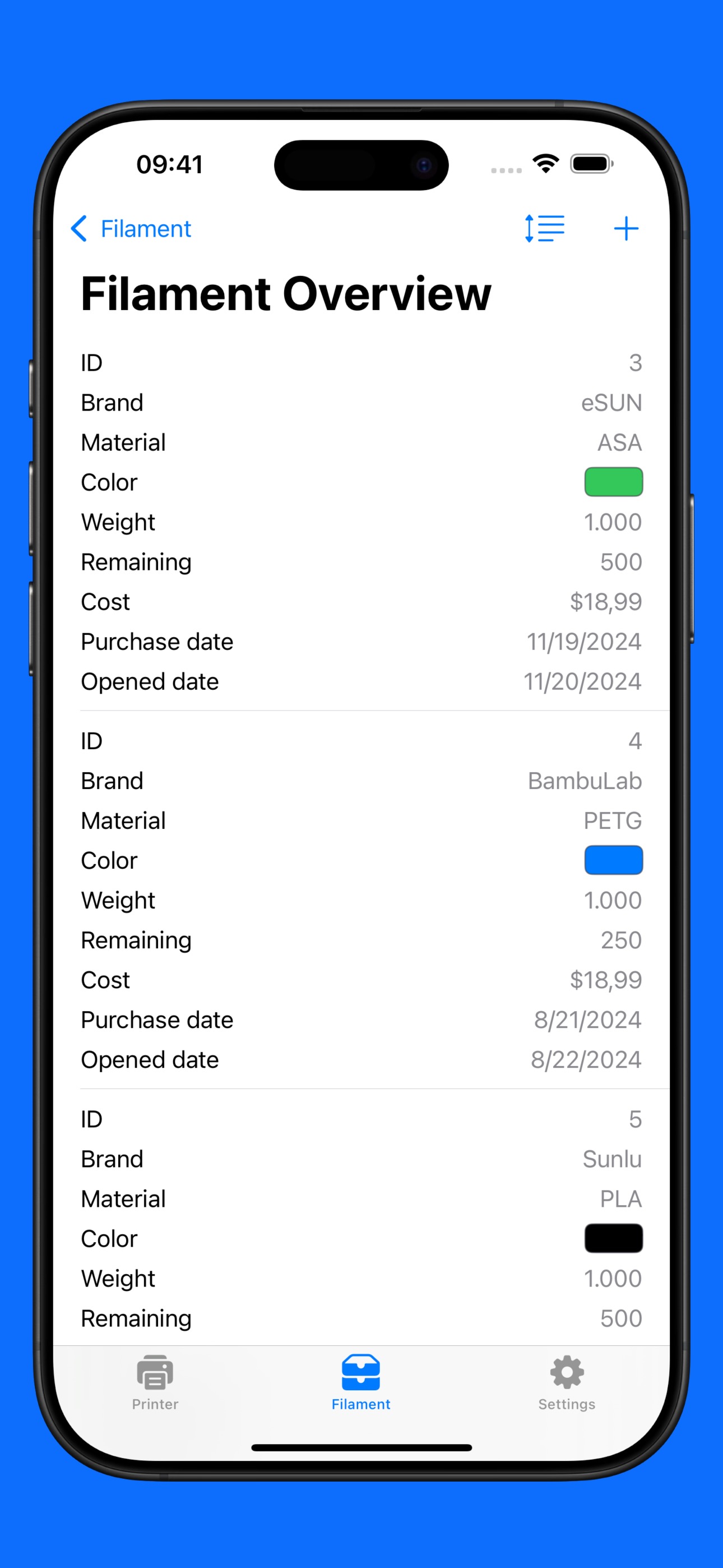Select the Filament tab
Viewport: 723px width, 1568px height.
361,1383
